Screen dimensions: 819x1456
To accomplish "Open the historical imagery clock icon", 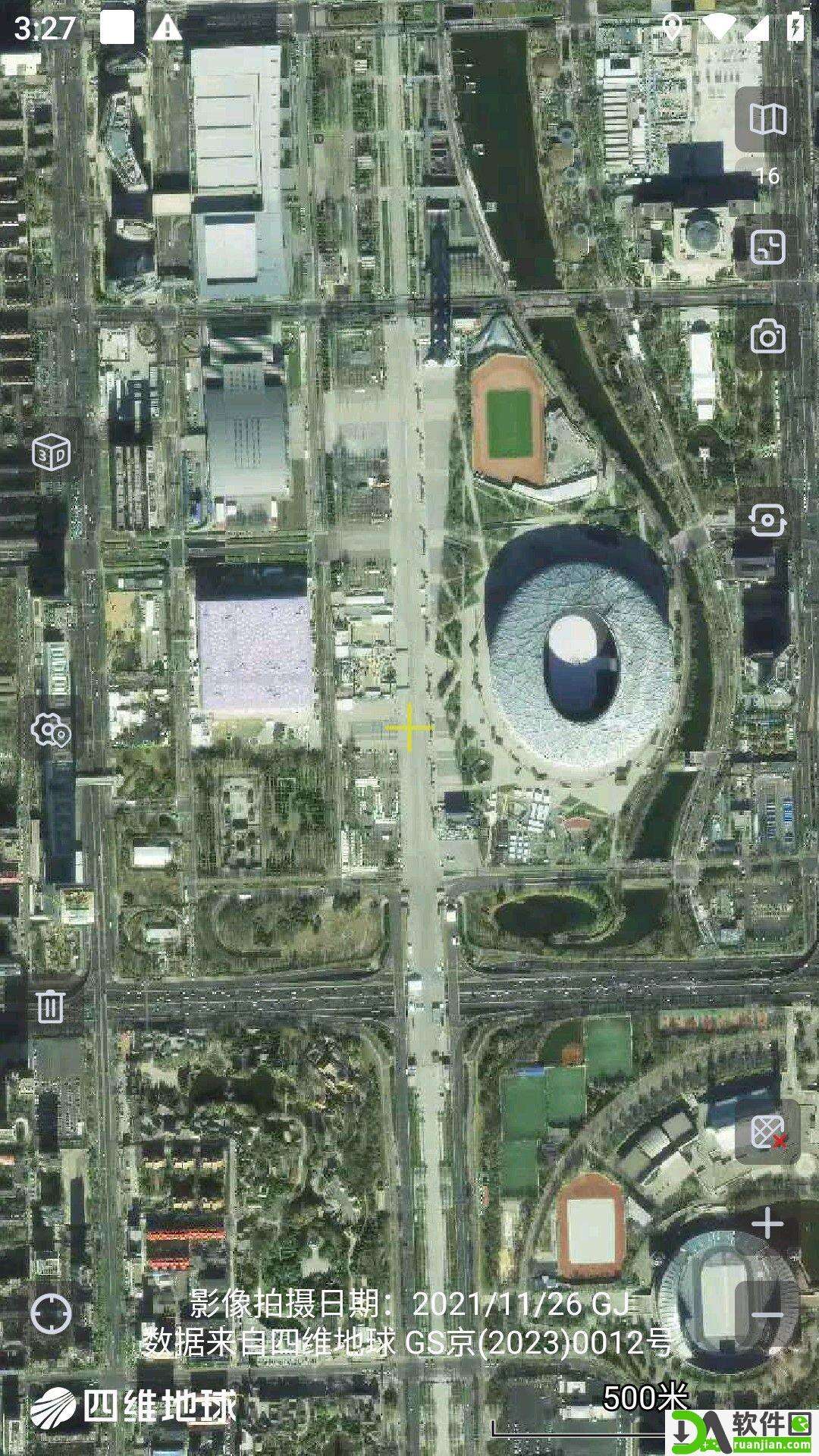I will 767,247.
